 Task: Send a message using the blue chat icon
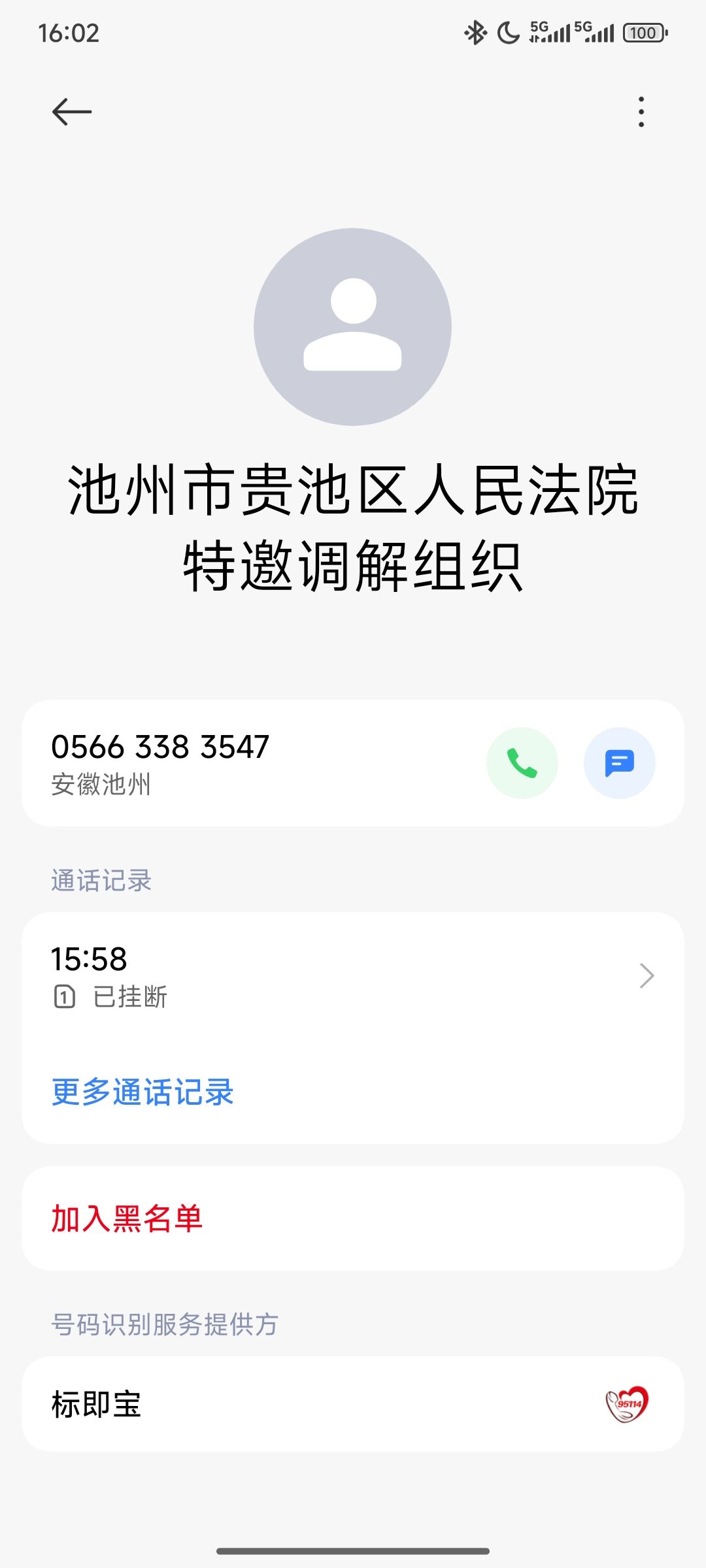coord(619,762)
